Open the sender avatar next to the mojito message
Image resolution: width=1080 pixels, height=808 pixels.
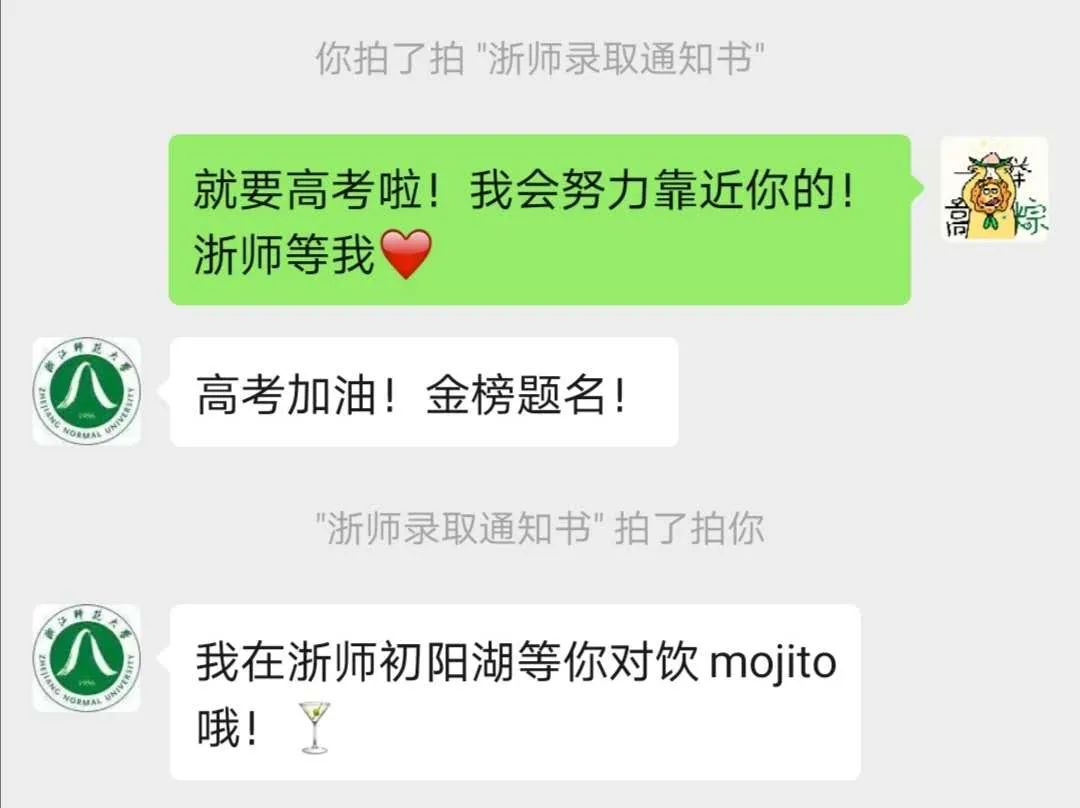tap(87, 658)
